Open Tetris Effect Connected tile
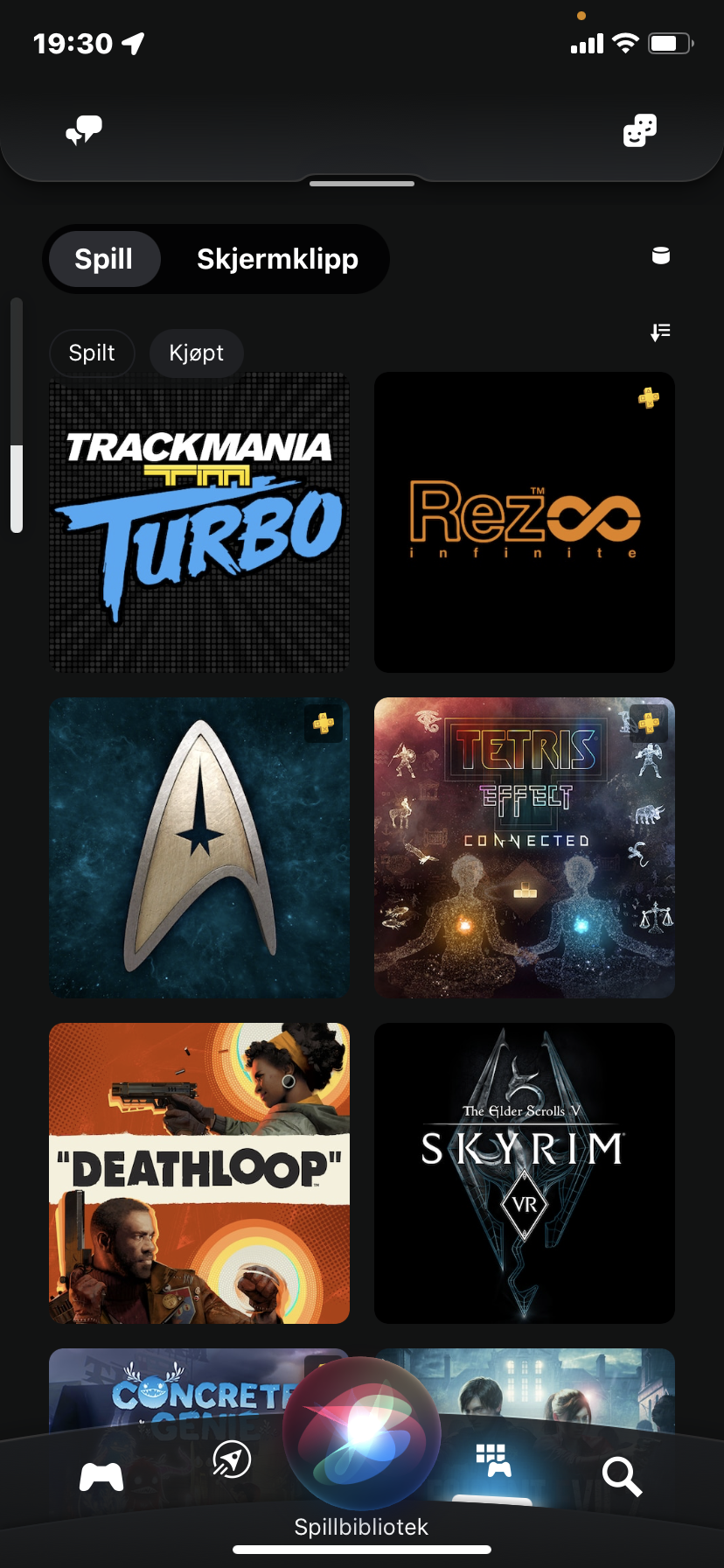Image resolution: width=724 pixels, height=1568 pixels. coord(525,848)
